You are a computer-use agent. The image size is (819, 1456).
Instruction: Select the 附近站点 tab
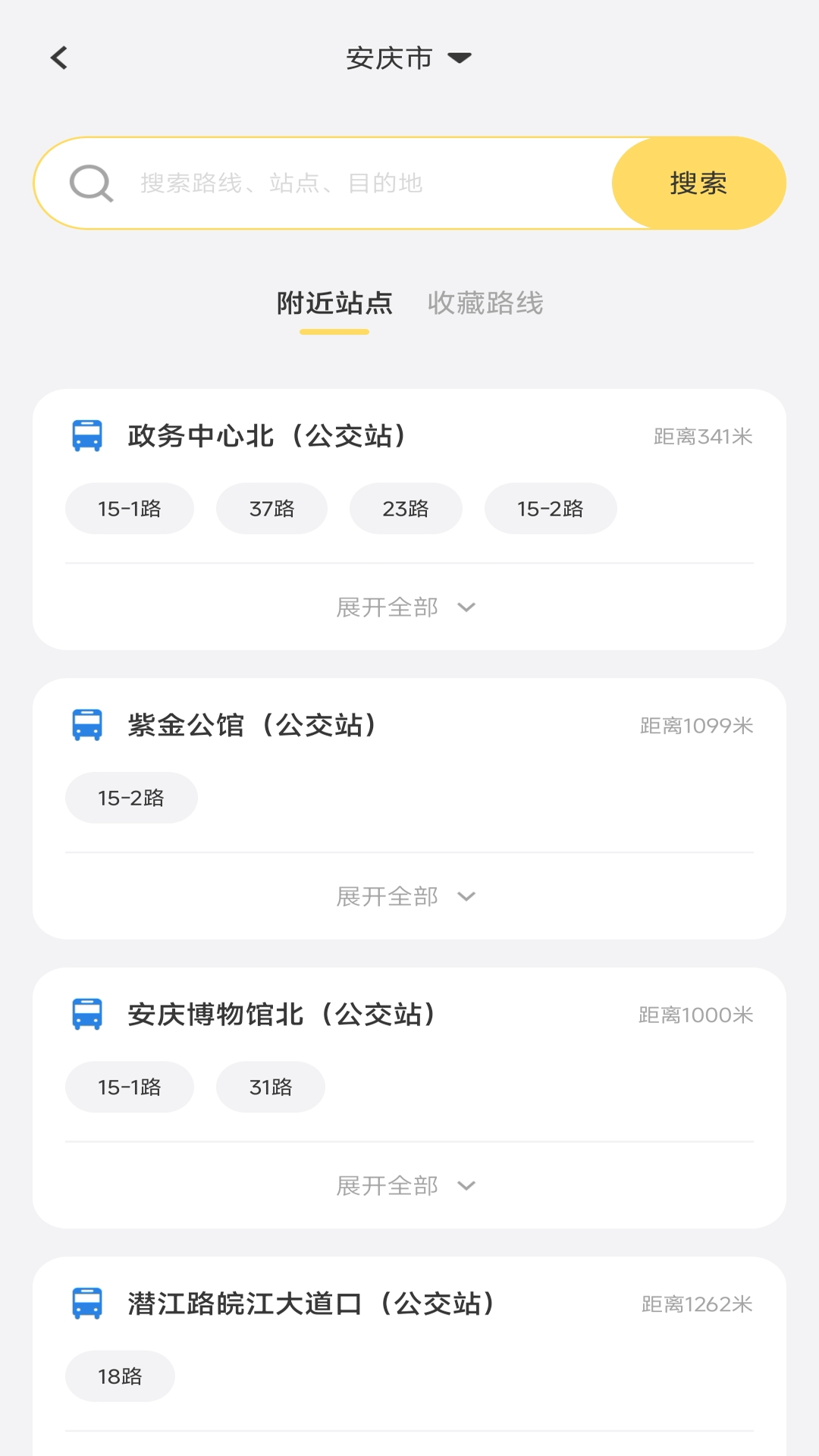pyautogui.click(x=334, y=303)
